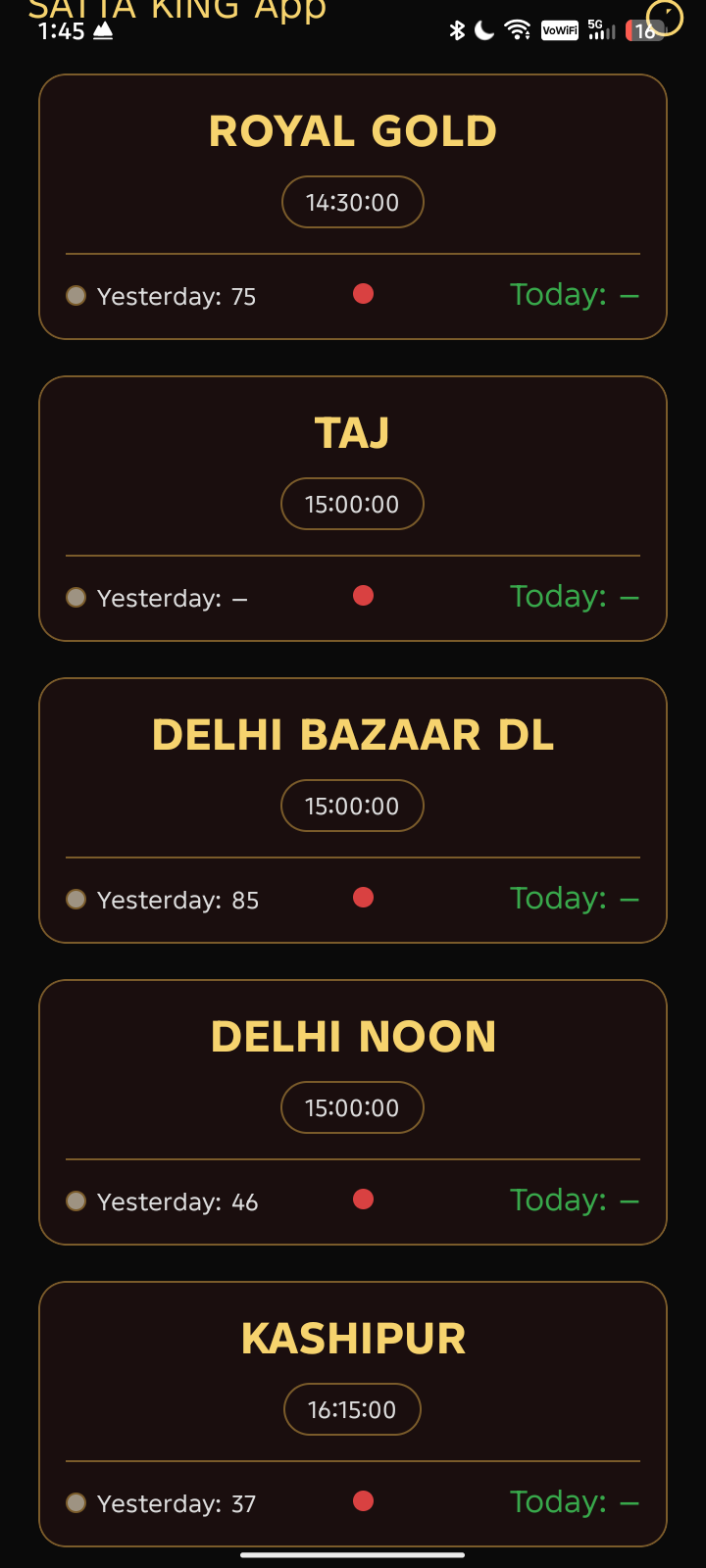Click the red swatch indicator on TAJ
The height and width of the screenshot is (1568, 706).
364,595
